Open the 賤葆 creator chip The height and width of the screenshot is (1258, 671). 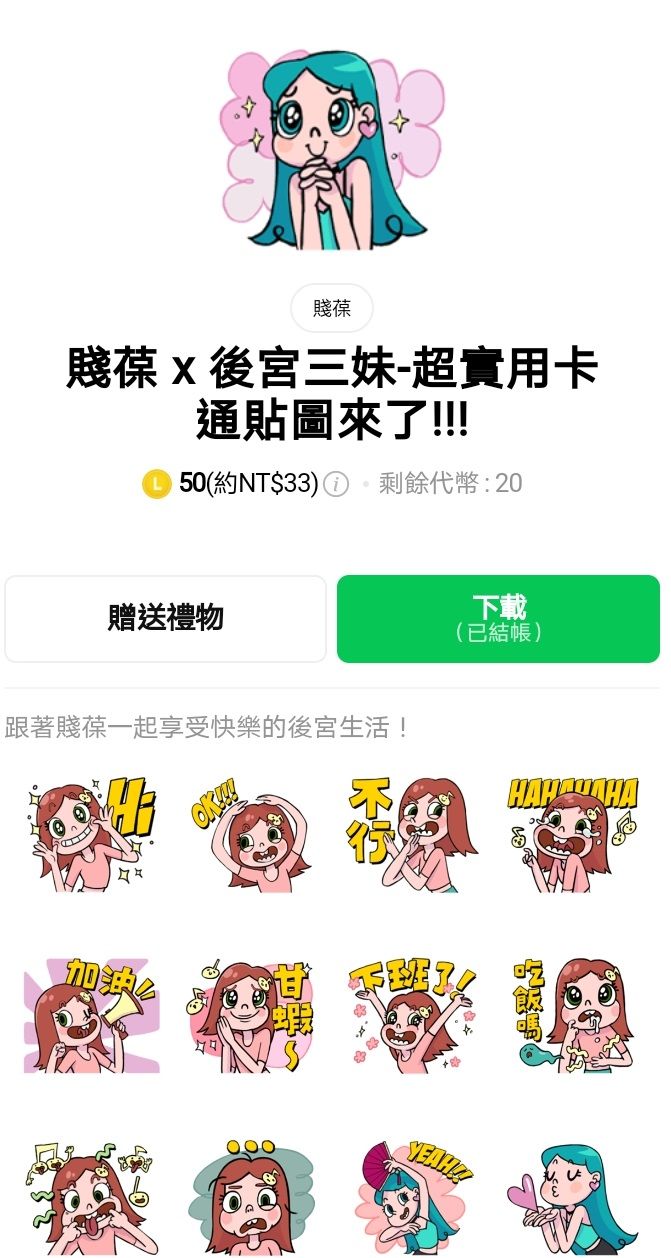pos(331,308)
